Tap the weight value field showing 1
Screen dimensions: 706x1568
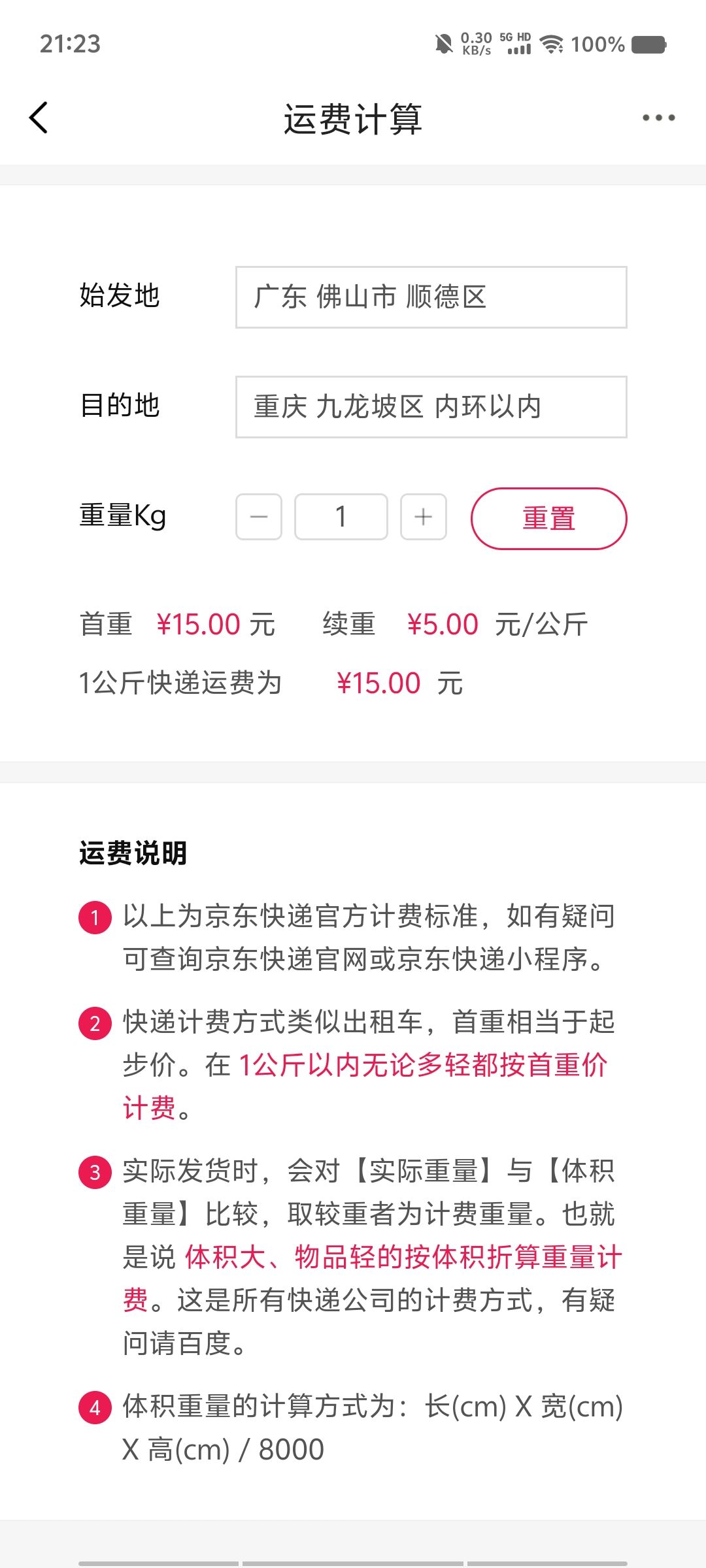pos(341,517)
